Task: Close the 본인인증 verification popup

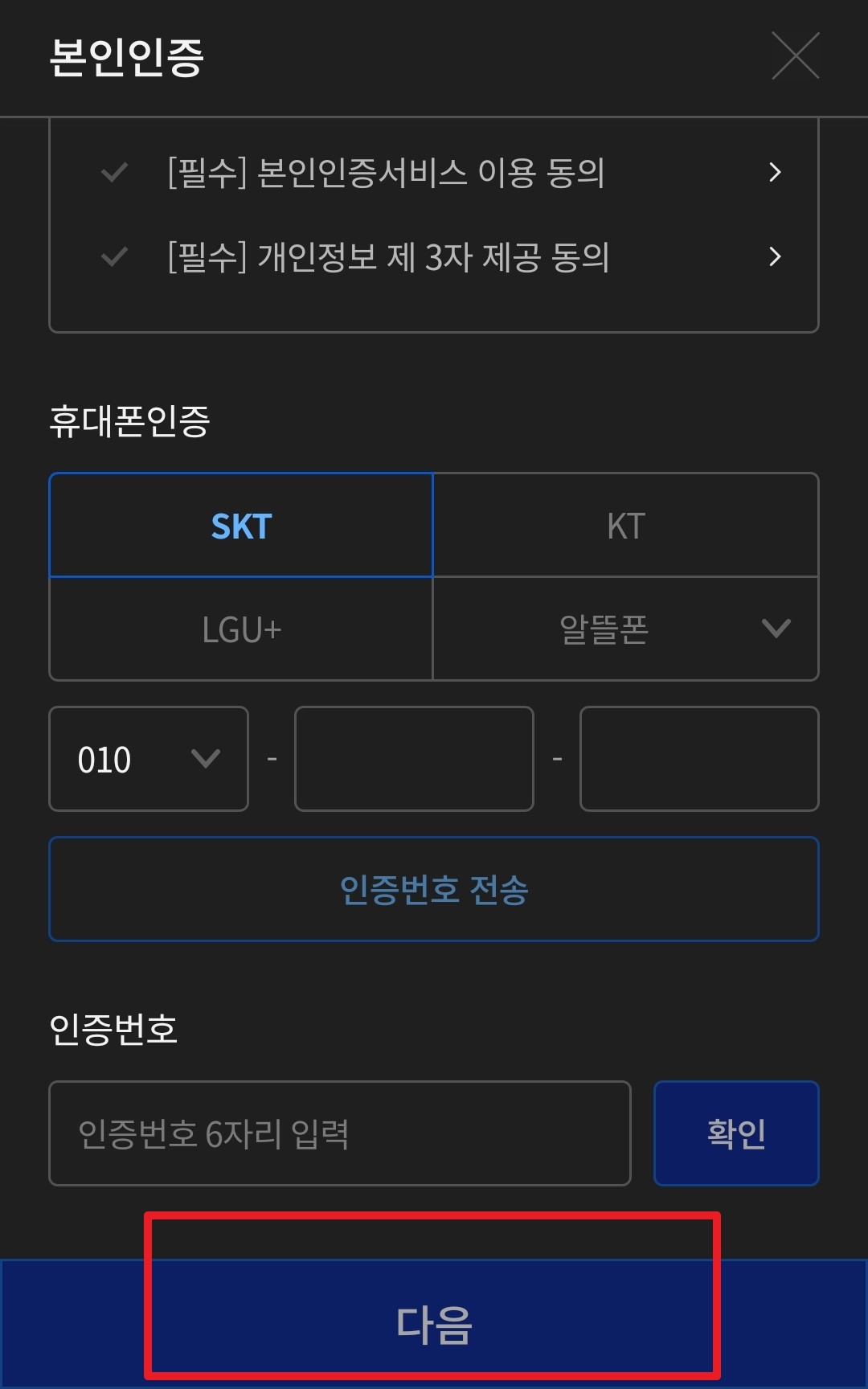Action: tap(795, 56)
